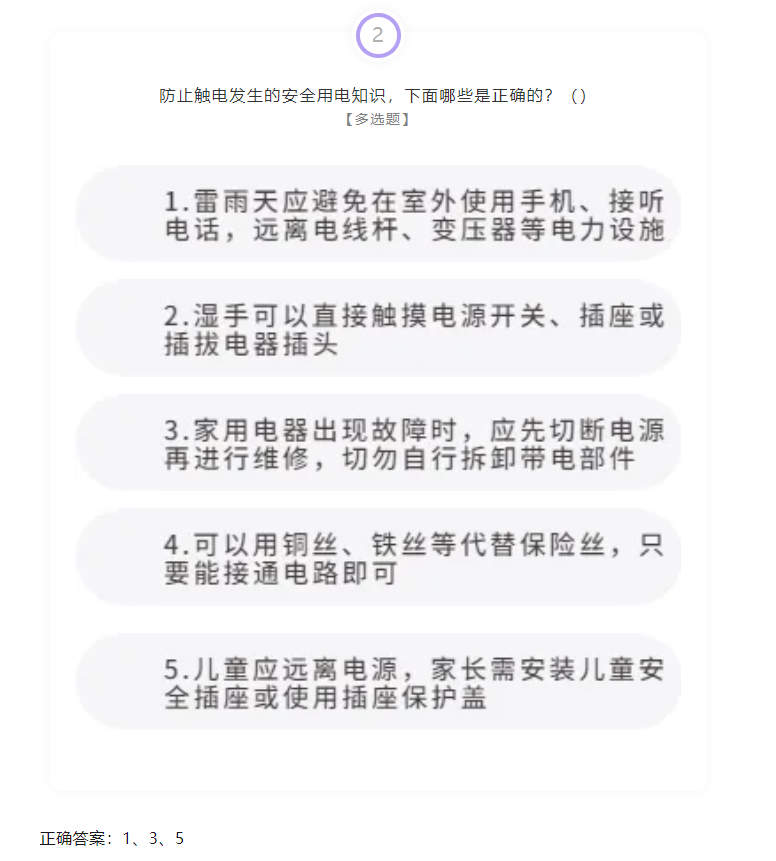Choose option 5 about child safety sockets

(x=378, y=682)
